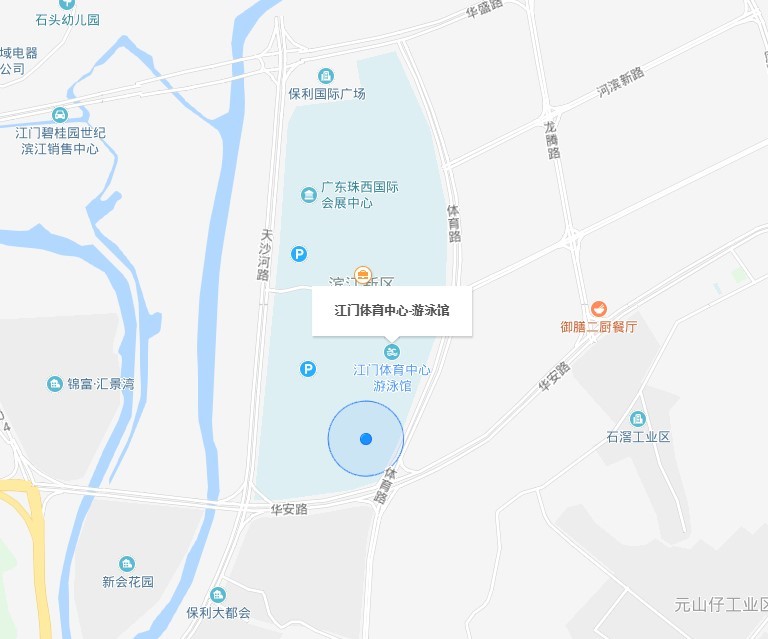Tap the parking marker near 天沙河路
This screenshot has width=768, height=639.
click(x=299, y=254)
